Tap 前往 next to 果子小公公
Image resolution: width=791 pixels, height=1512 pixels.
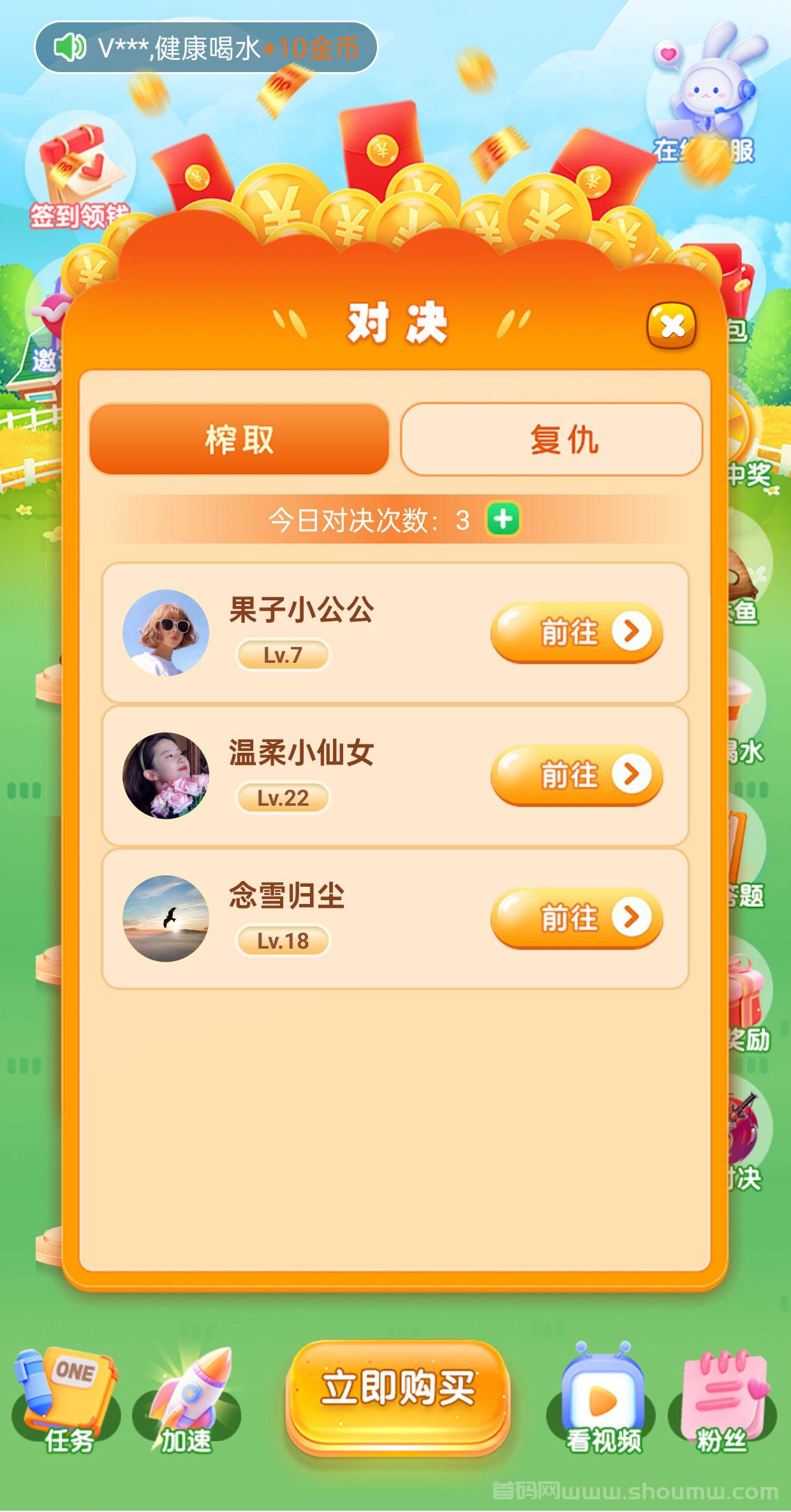point(577,632)
